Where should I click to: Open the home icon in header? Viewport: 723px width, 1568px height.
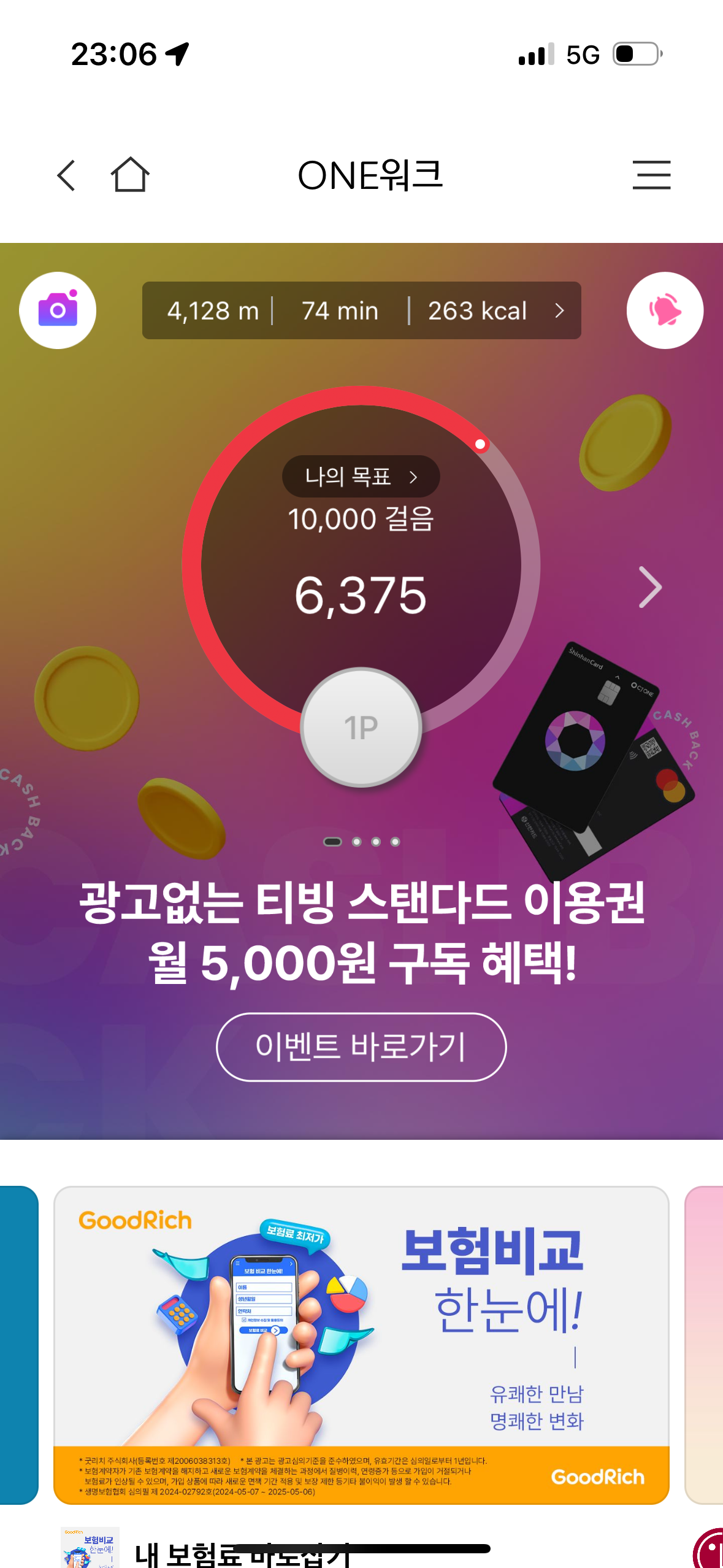pyautogui.click(x=130, y=175)
